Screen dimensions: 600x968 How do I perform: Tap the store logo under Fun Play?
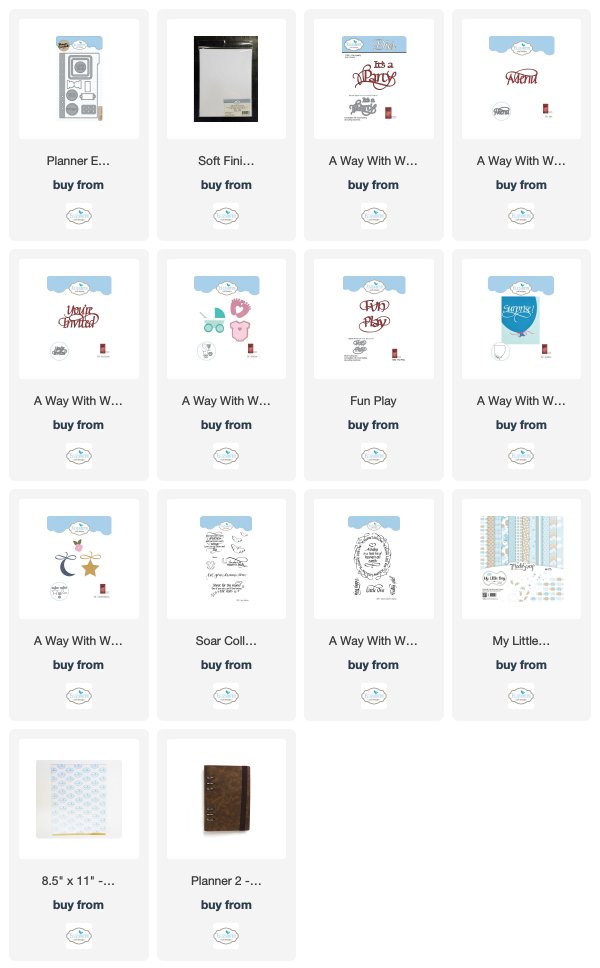373,456
